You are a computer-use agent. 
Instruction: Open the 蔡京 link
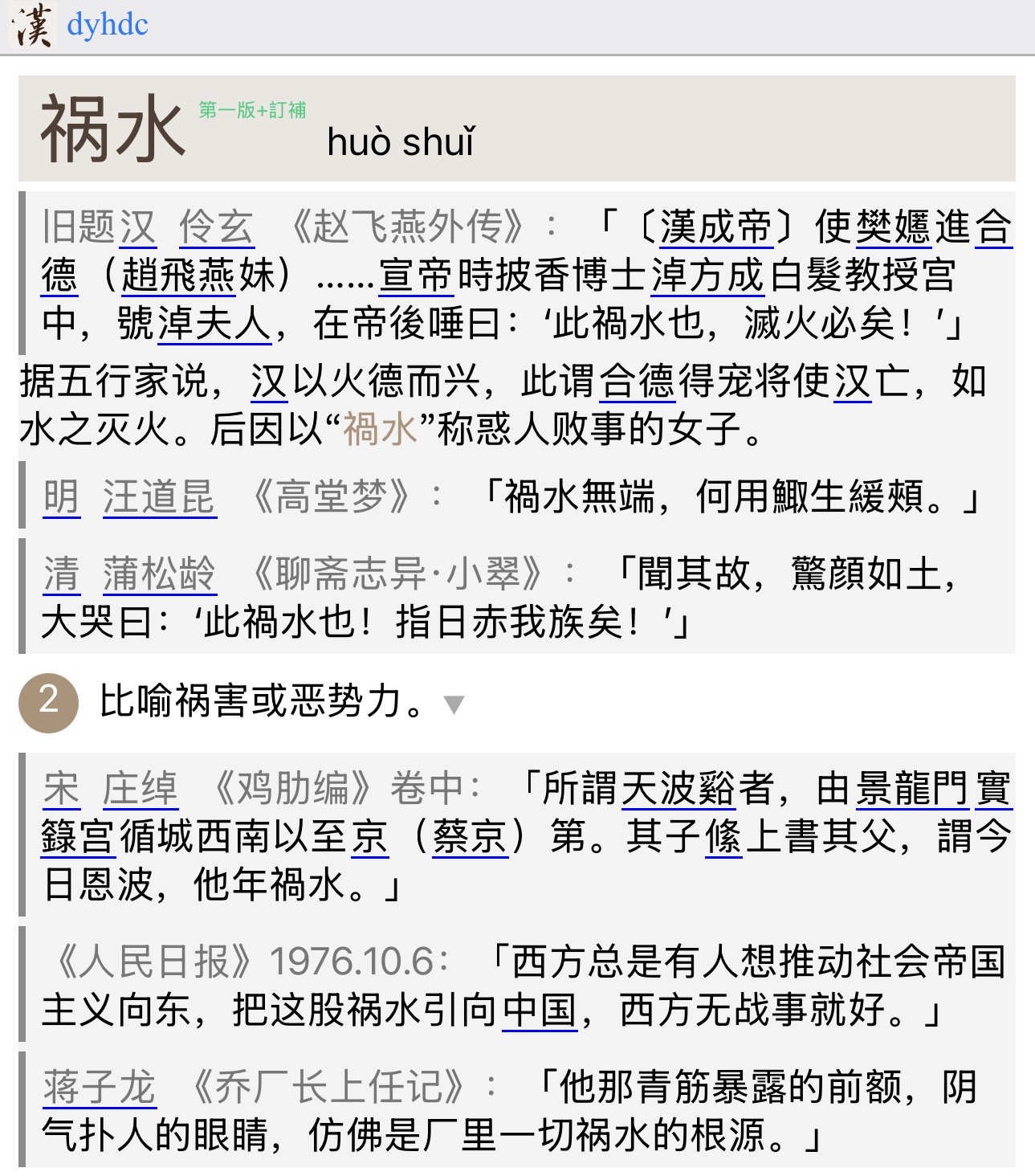[x=470, y=837]
